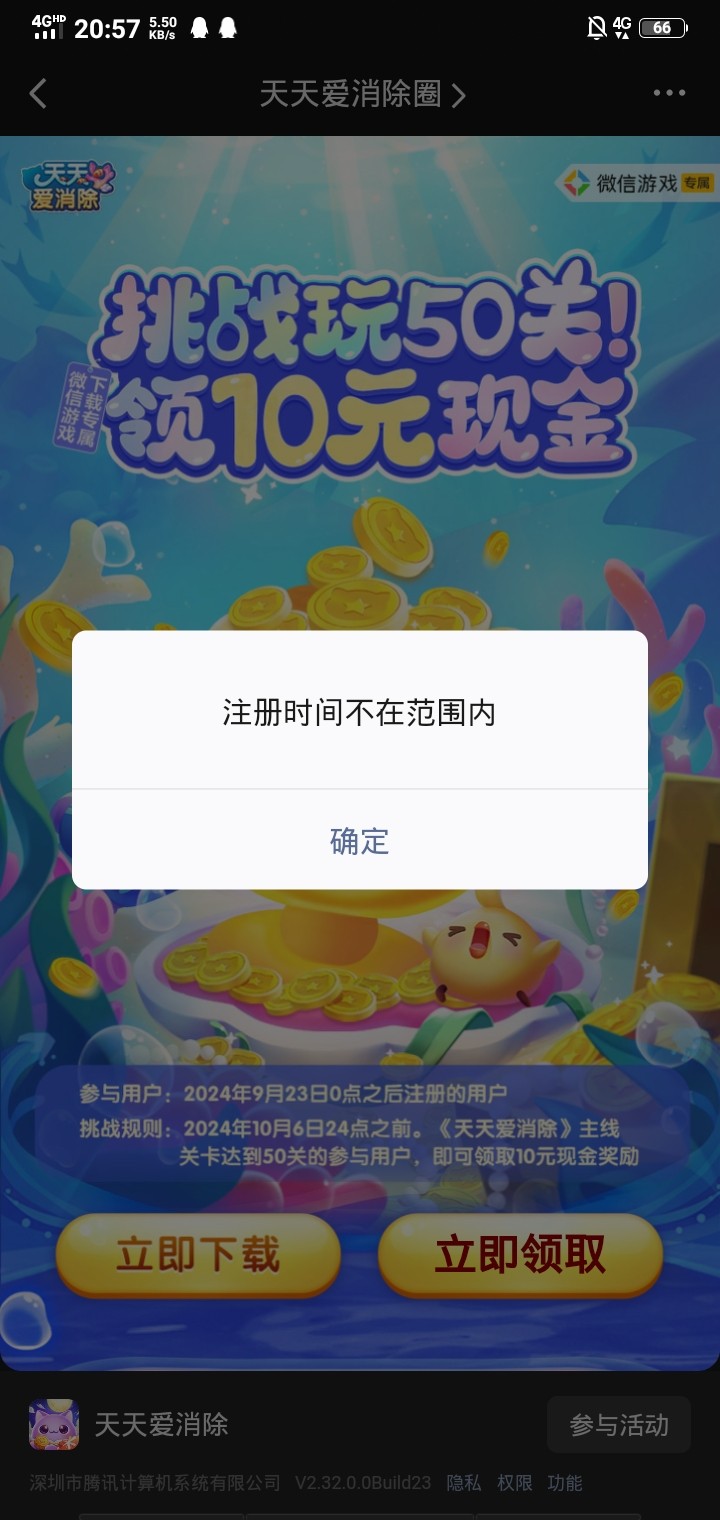This screenshot has height=1520, width=720.
Task: Claim the reward via 立即领取
Action: tap(520, 1255)
